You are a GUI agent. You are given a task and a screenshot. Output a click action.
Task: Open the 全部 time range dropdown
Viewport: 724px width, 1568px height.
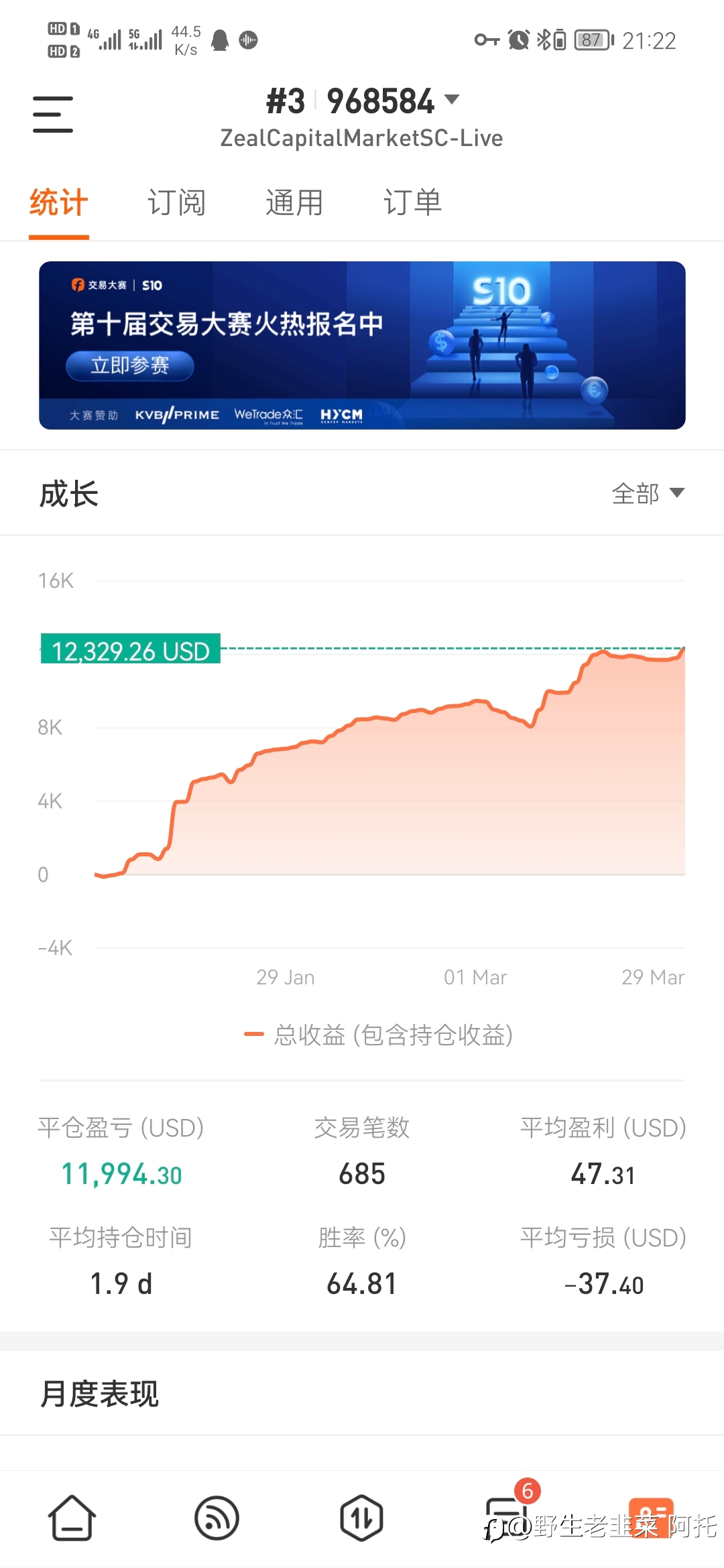tap(648, 494)
